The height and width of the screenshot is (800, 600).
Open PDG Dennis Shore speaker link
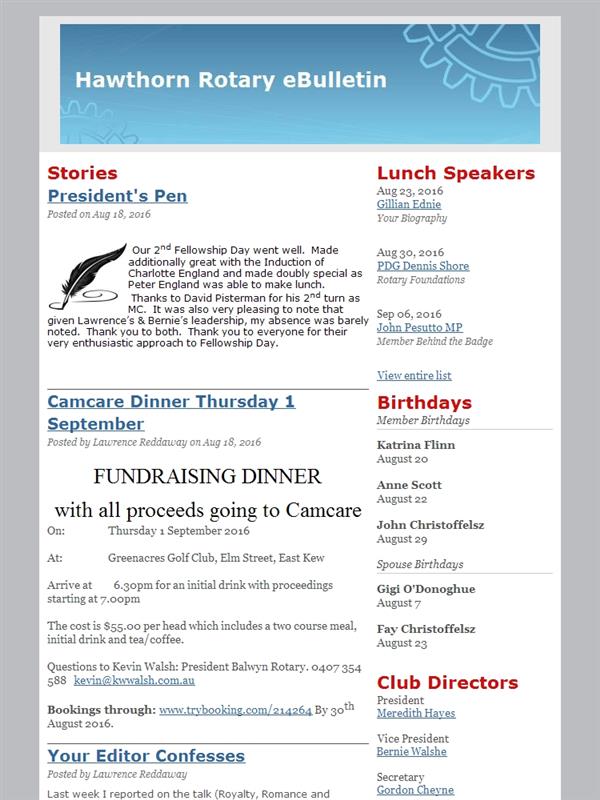coord(423,266)
